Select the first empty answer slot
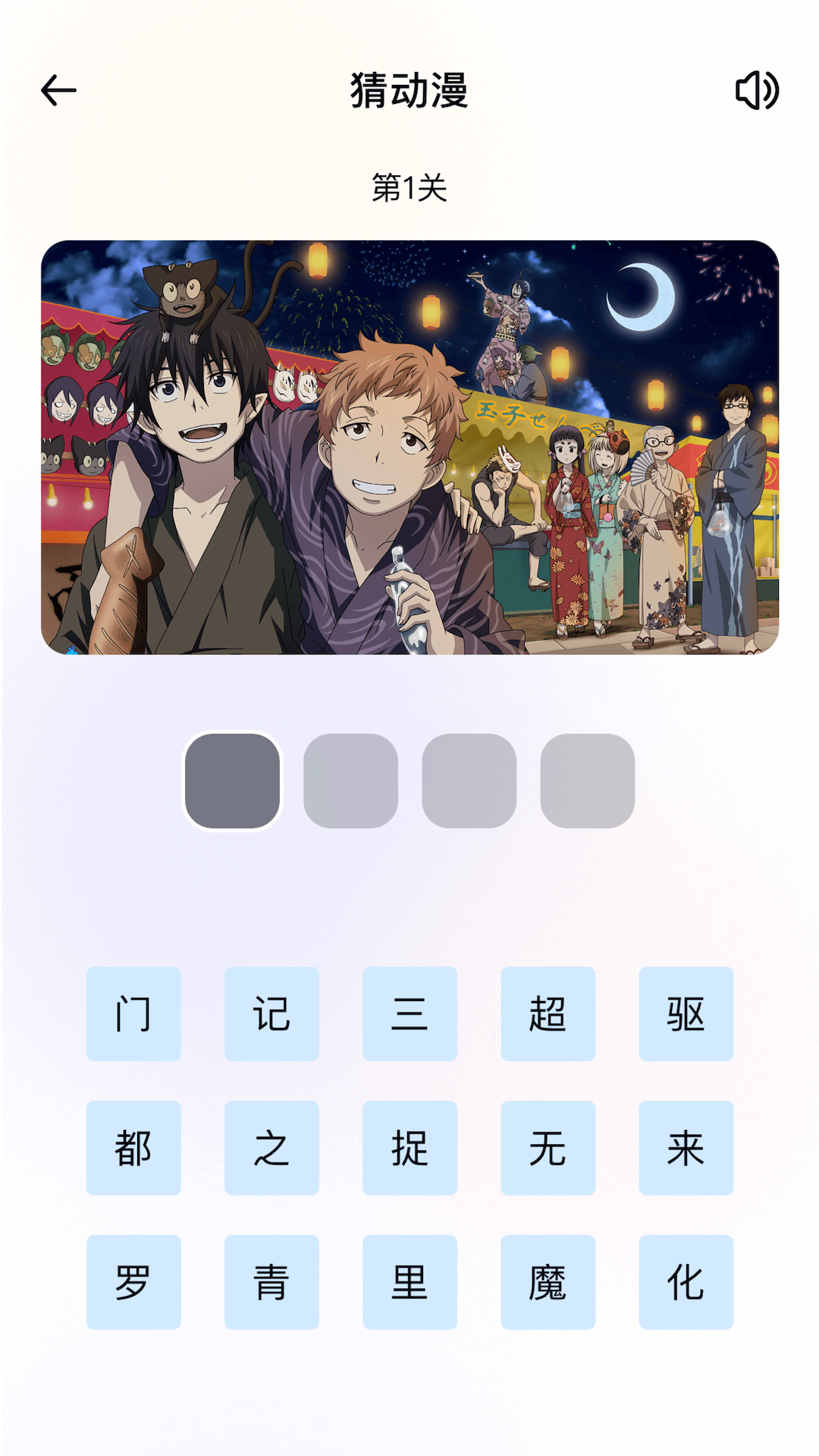The width and height of the screenshot is (819, 1456). pyautogui.click(x=233, y=780)
